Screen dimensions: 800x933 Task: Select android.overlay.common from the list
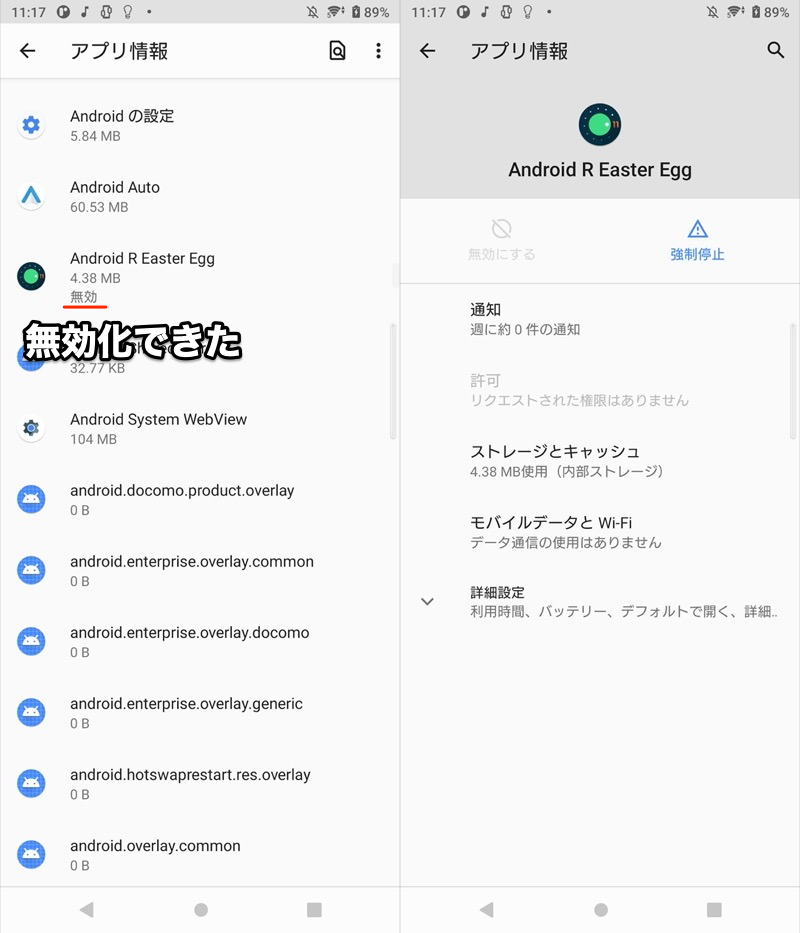[x=155, y=854]
